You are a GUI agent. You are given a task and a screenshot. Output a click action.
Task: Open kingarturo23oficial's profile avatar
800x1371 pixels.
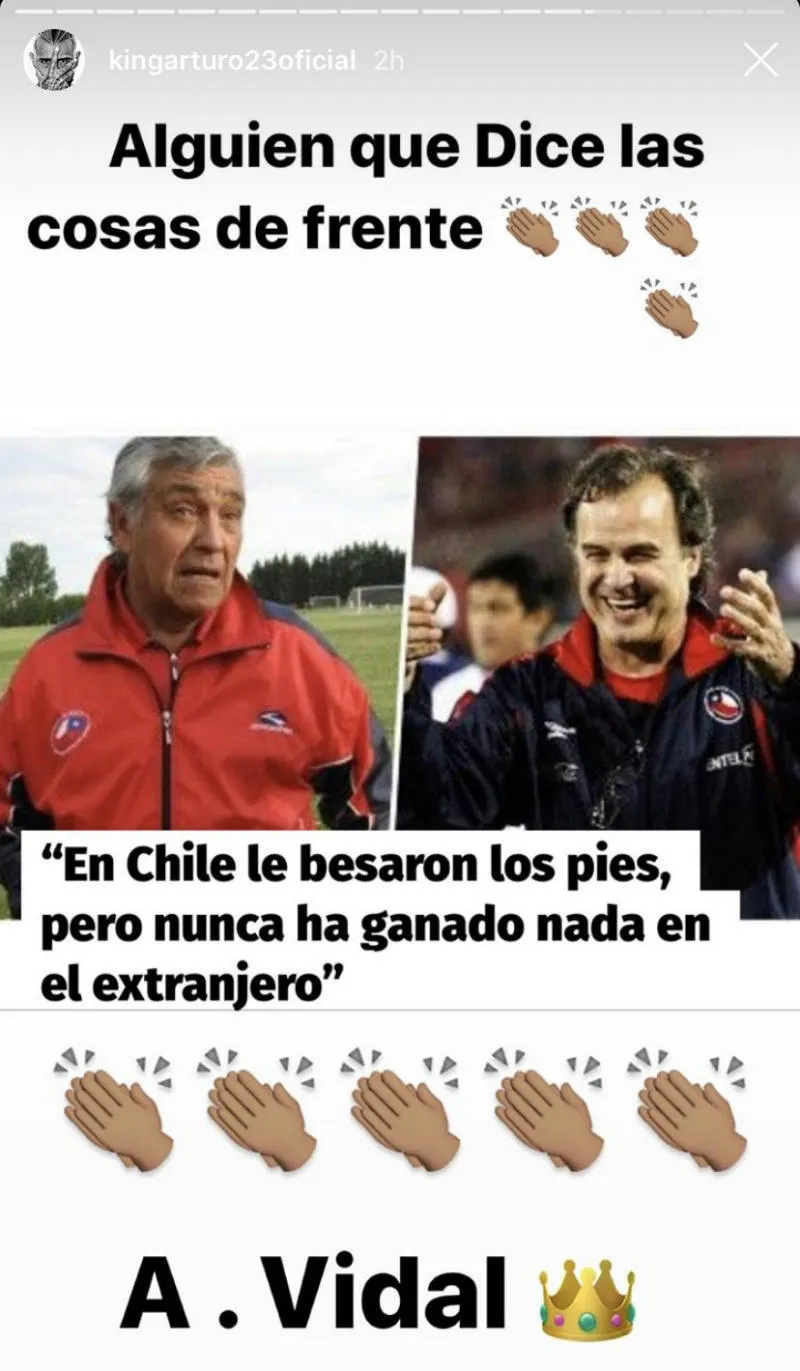(x=55, y=57)
